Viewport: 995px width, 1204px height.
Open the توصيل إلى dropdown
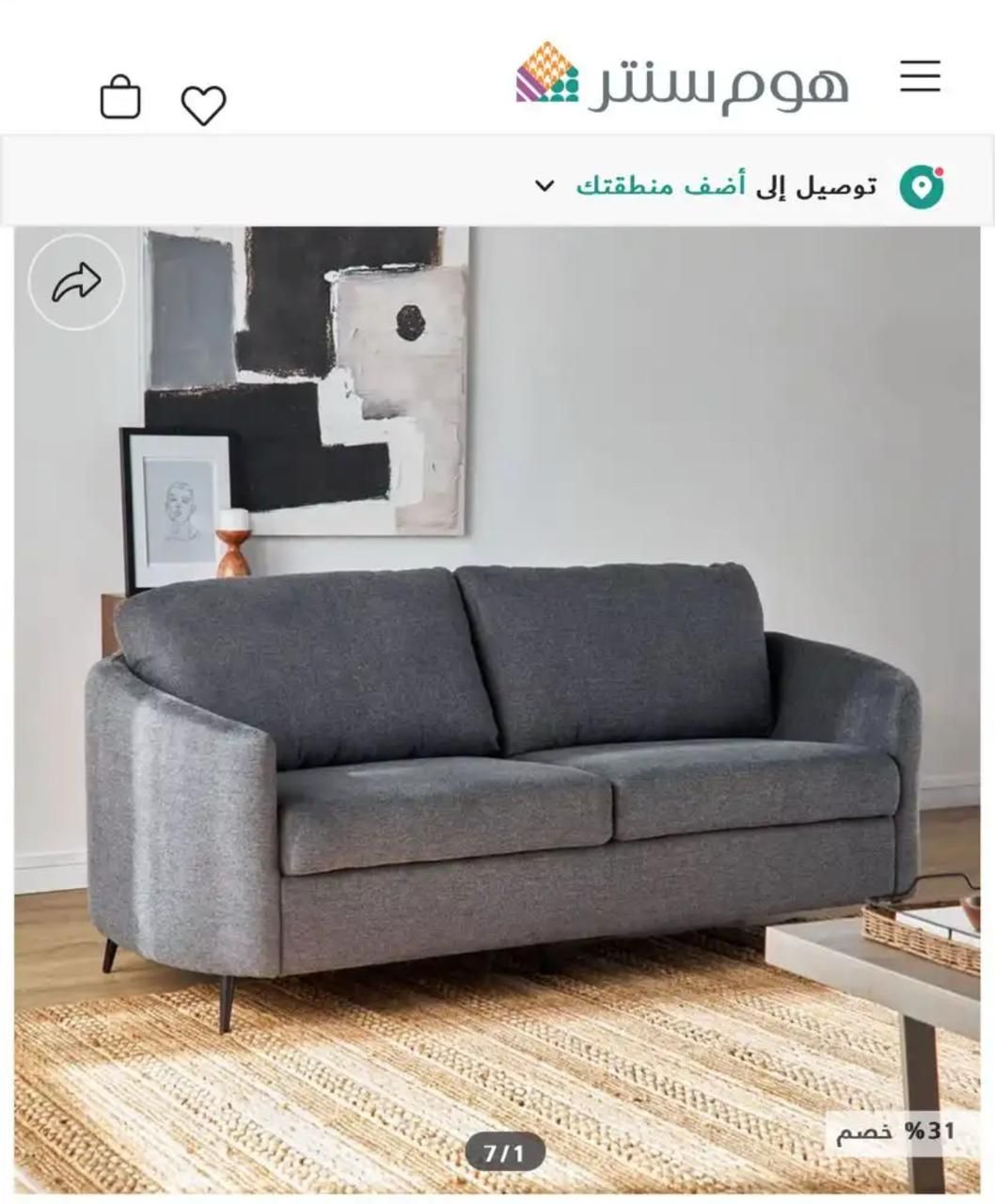click(x=715, y=185)
